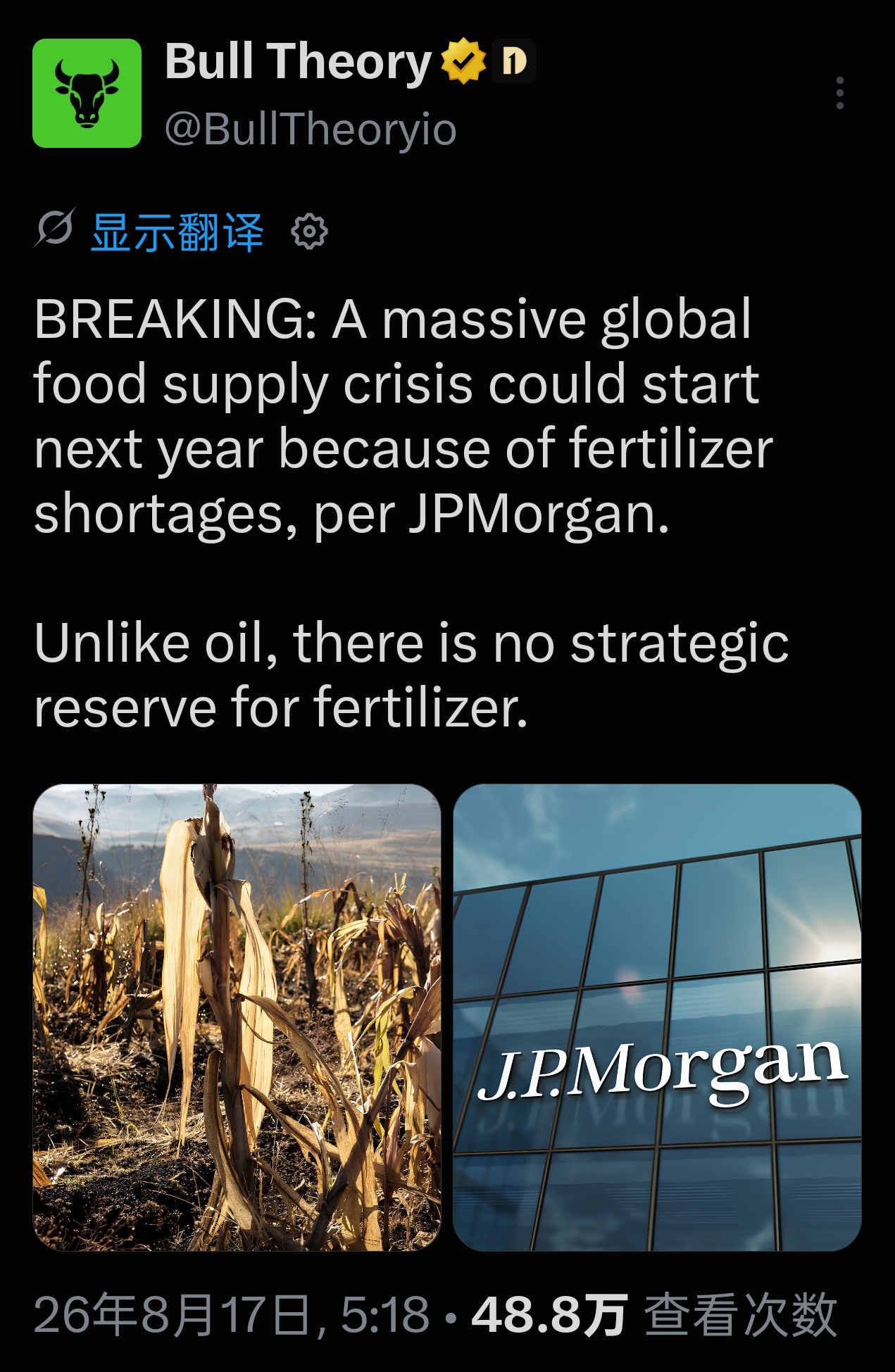Open Bull Theory's profile avatar

87,93
